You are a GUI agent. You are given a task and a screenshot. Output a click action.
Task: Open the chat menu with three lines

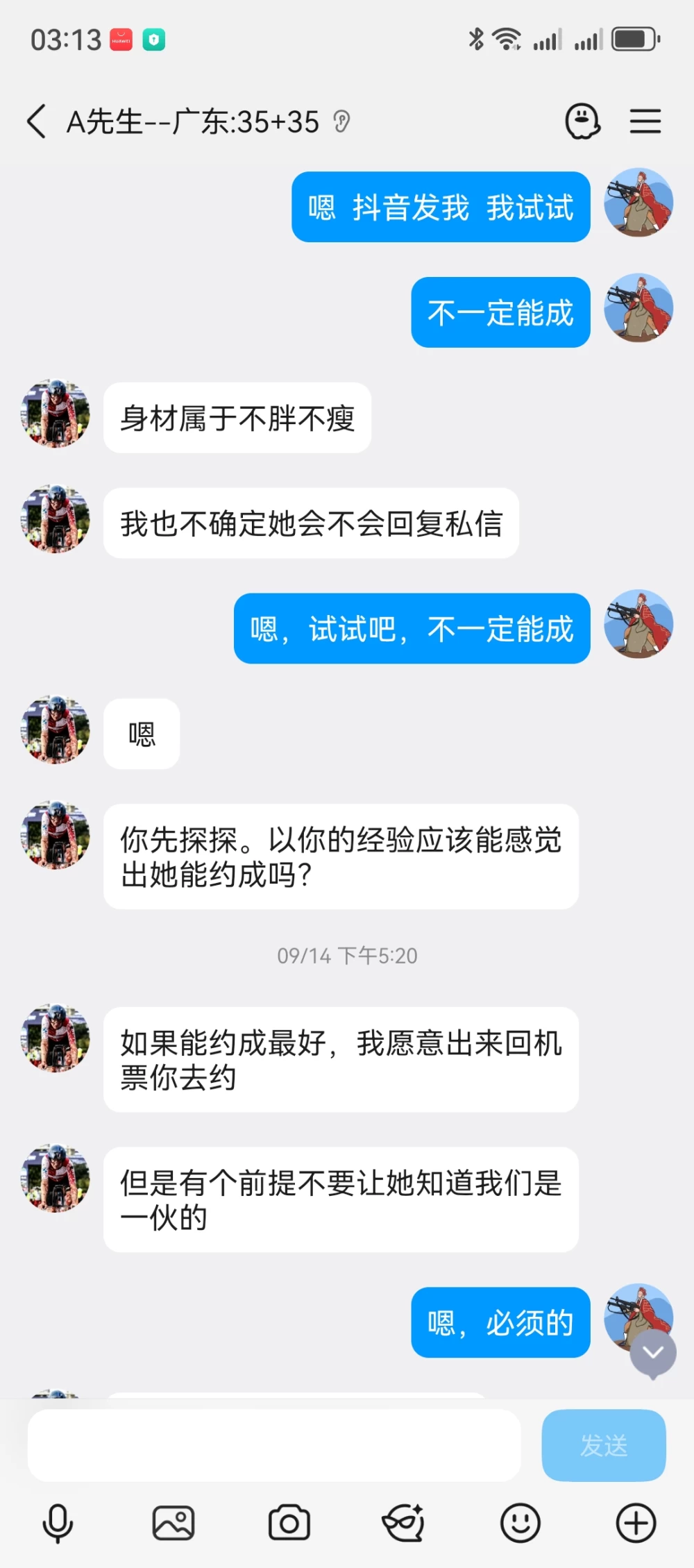click(645, 121)
